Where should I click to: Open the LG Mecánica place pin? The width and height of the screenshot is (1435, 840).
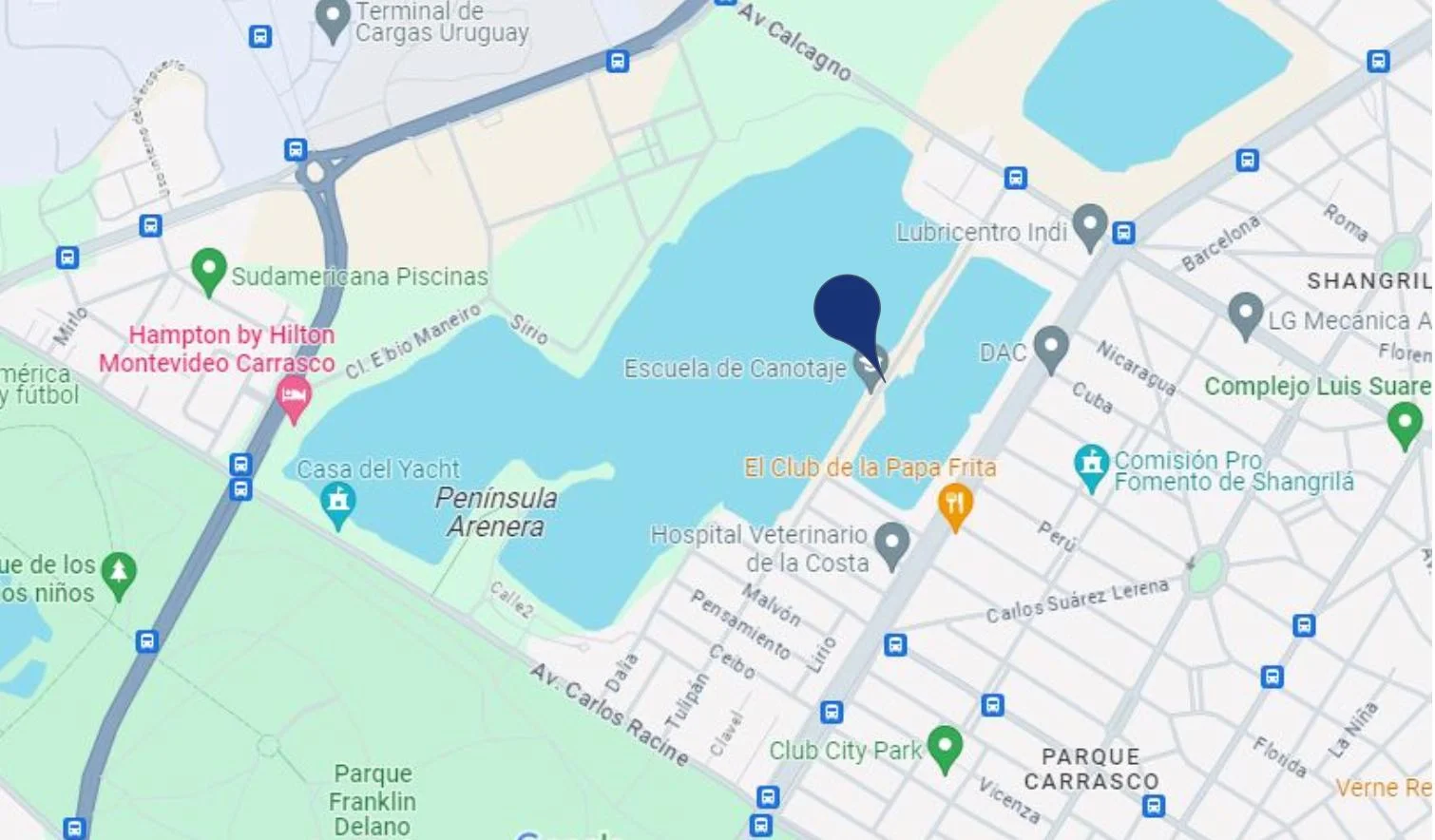click(x=1245, y=314)
